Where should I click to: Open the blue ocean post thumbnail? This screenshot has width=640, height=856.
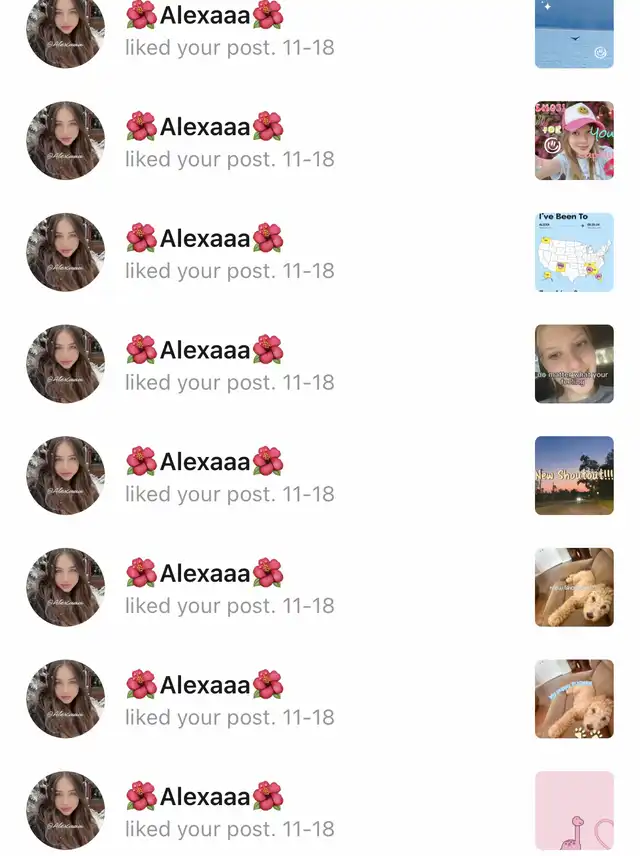point(574,32)
